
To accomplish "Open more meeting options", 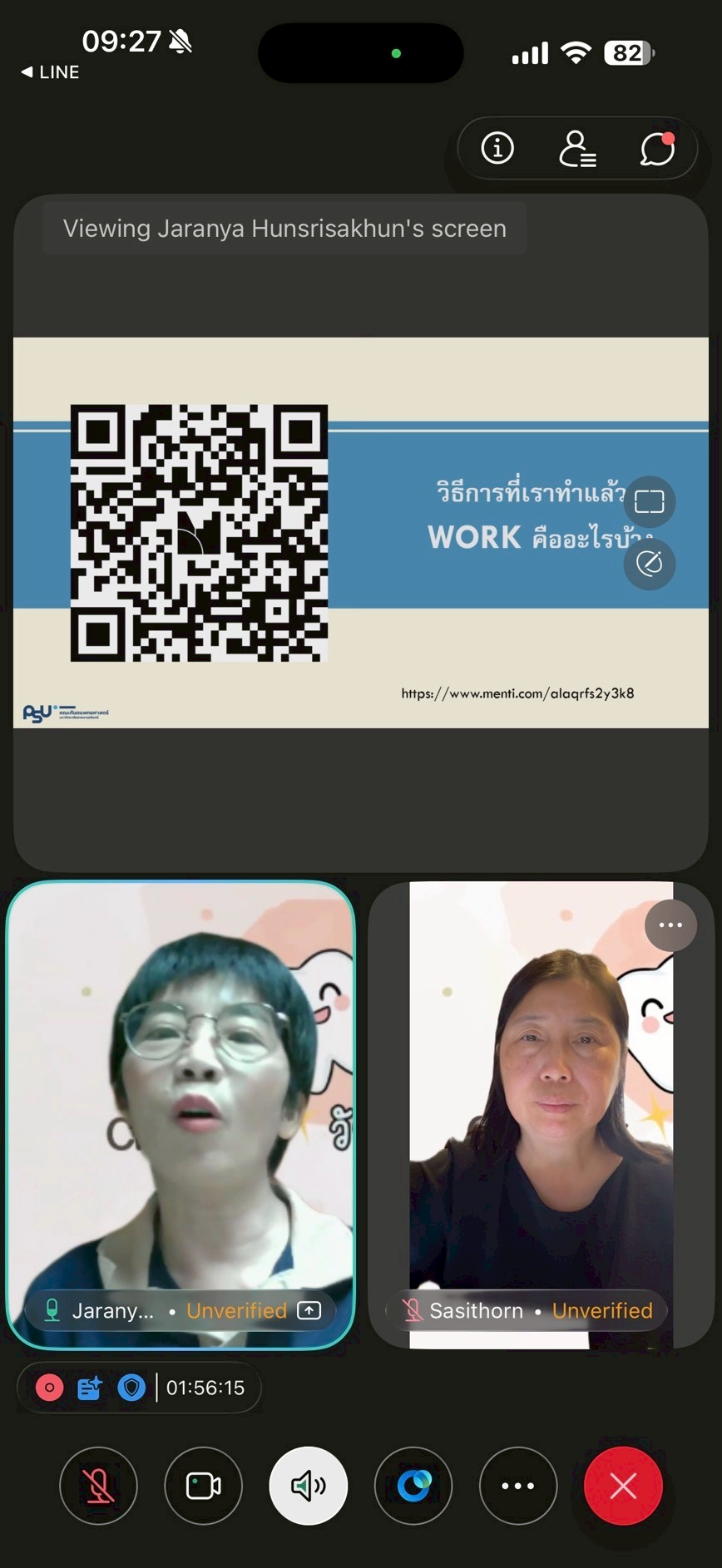I will point(517,1486).
